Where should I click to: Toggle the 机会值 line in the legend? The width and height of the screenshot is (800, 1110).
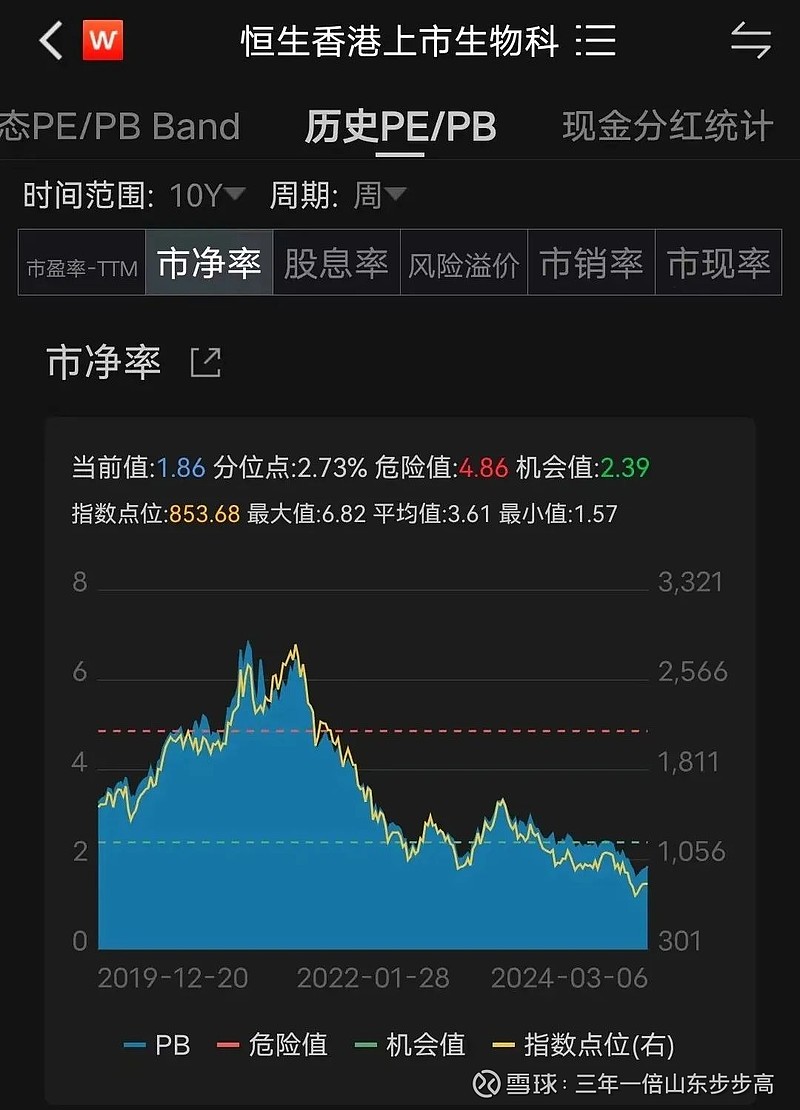410,1045
